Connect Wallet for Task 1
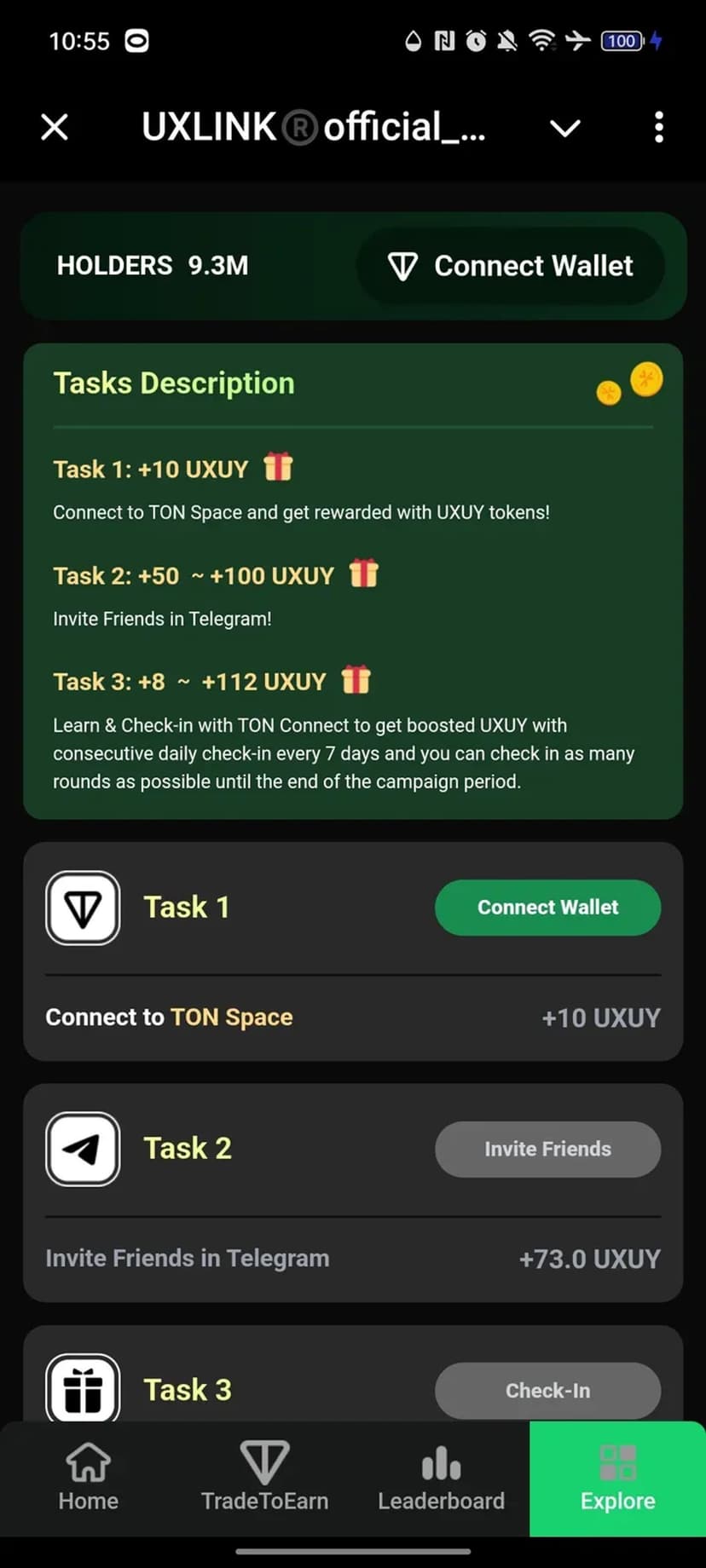 point(547,908)
